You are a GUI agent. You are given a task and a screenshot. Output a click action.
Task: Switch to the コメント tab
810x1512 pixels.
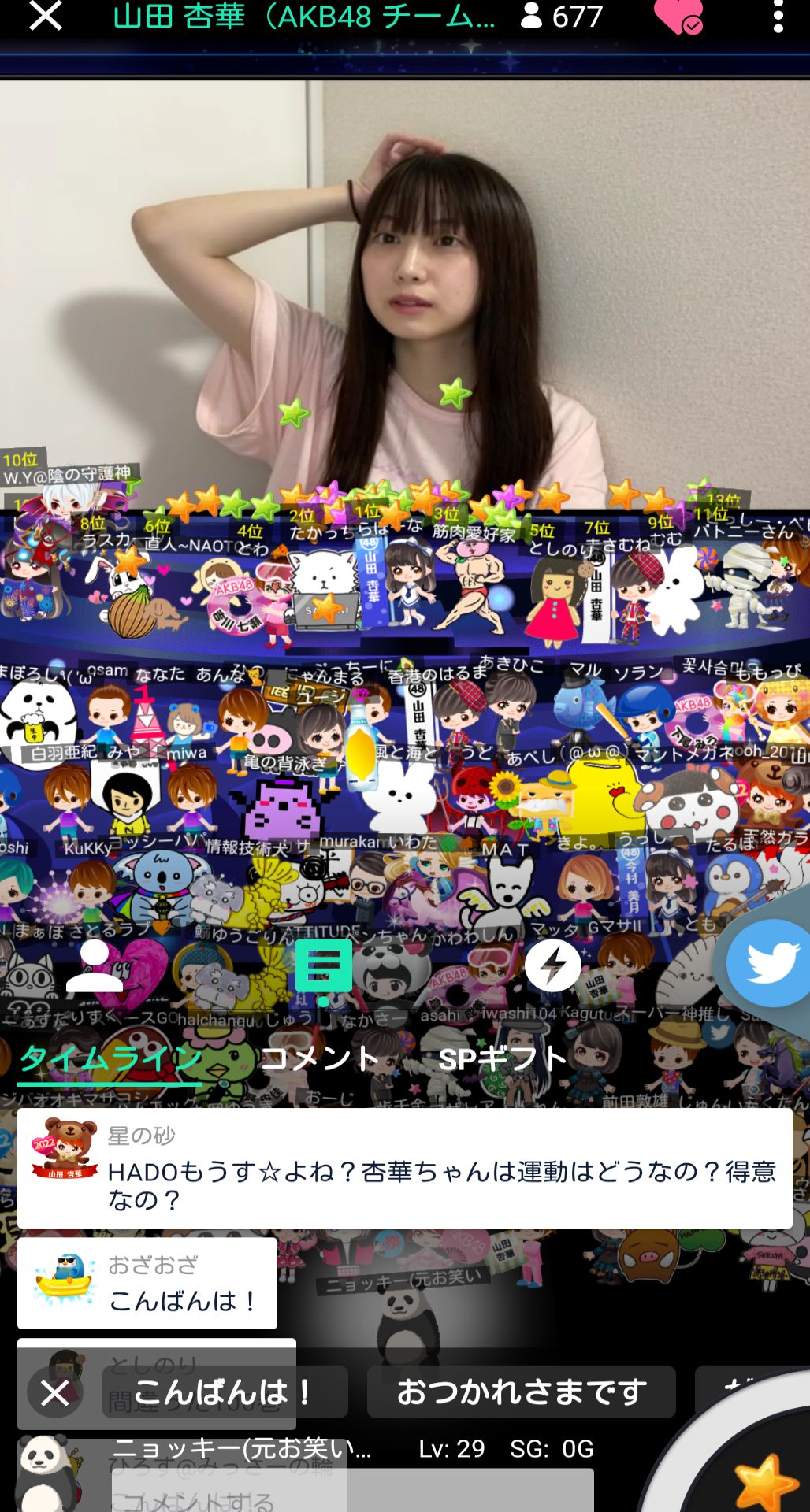320,1059
